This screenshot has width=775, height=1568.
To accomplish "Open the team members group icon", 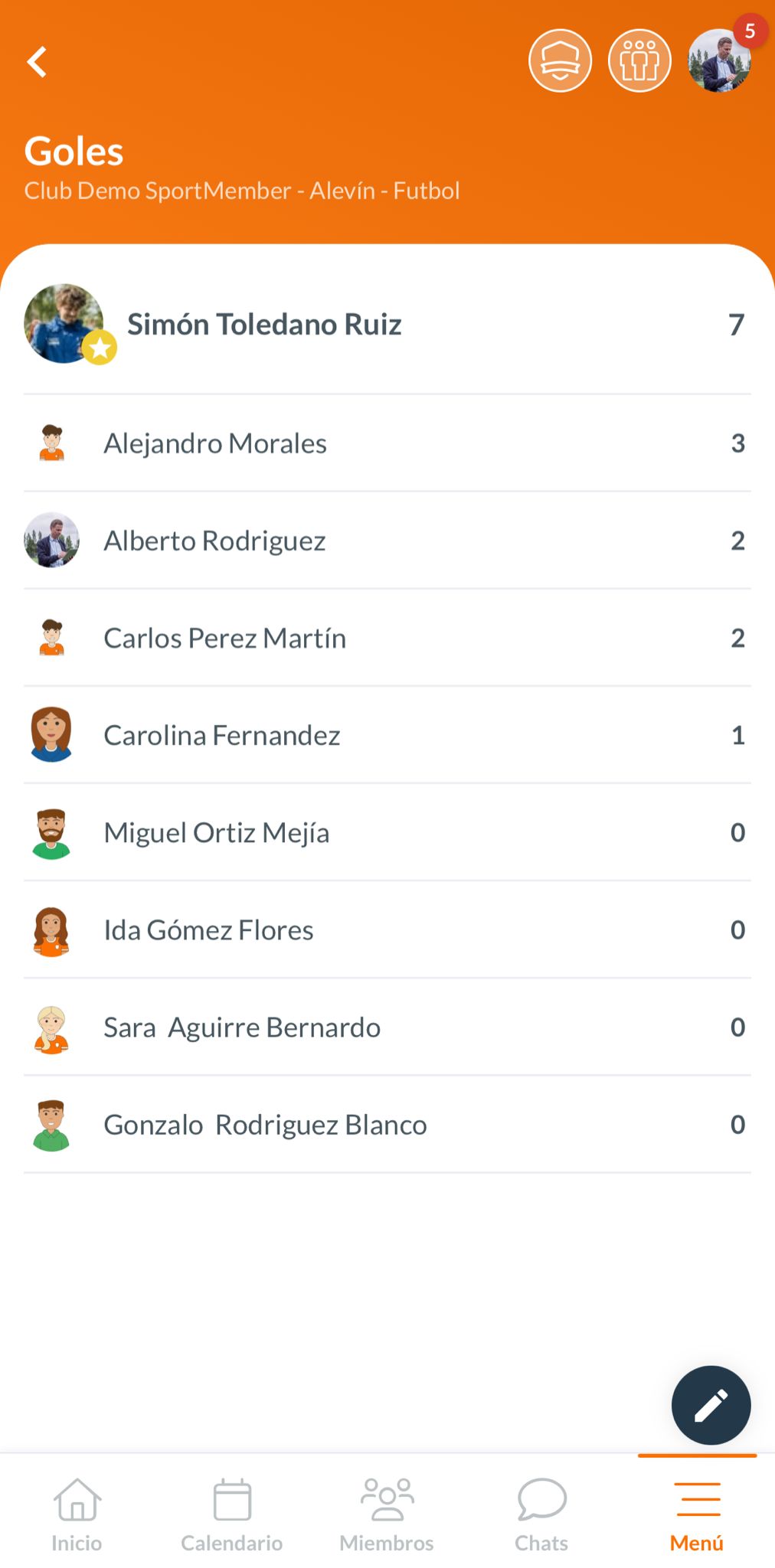I will click(x=639, y=60).
